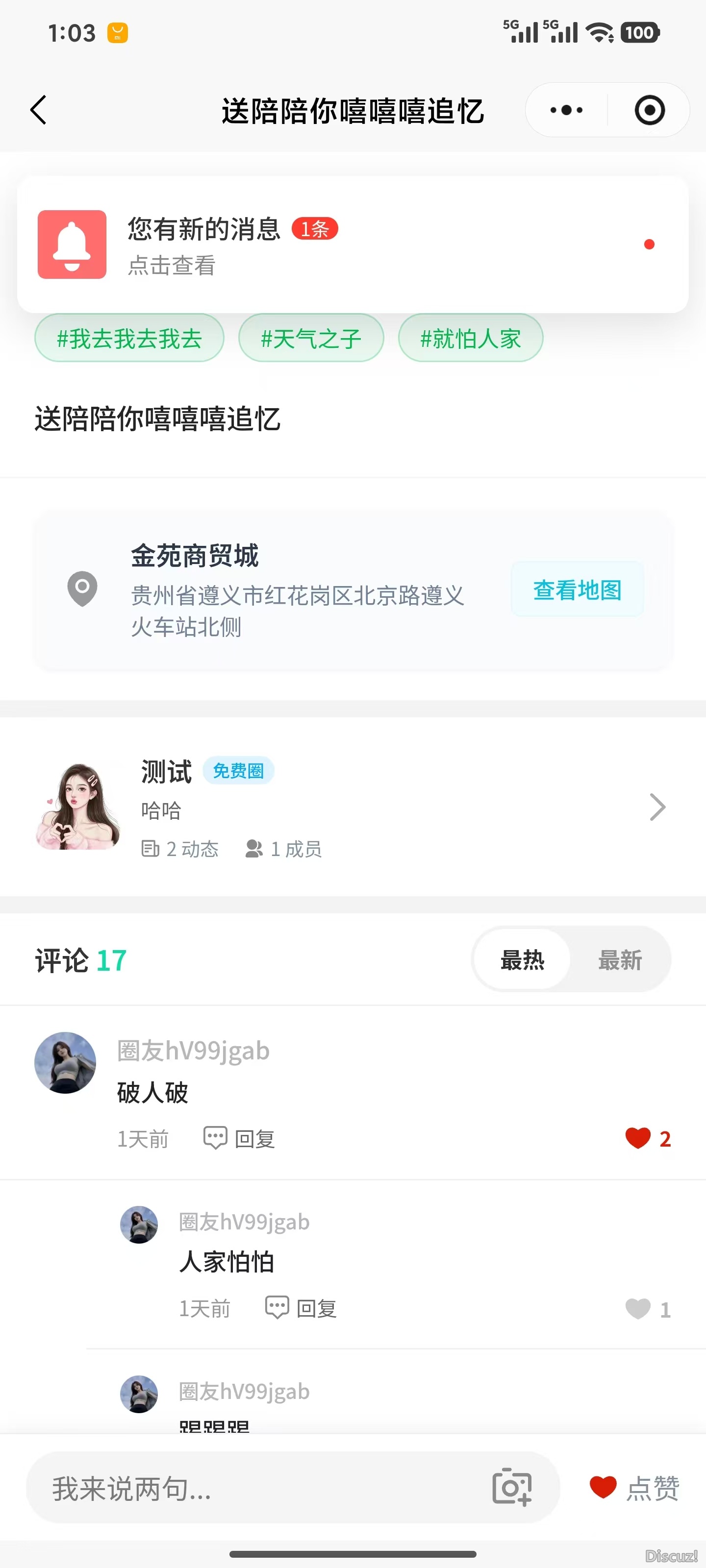Reply to the comment 破人破
This screenshot has width=706, height=1568.
239,1138
